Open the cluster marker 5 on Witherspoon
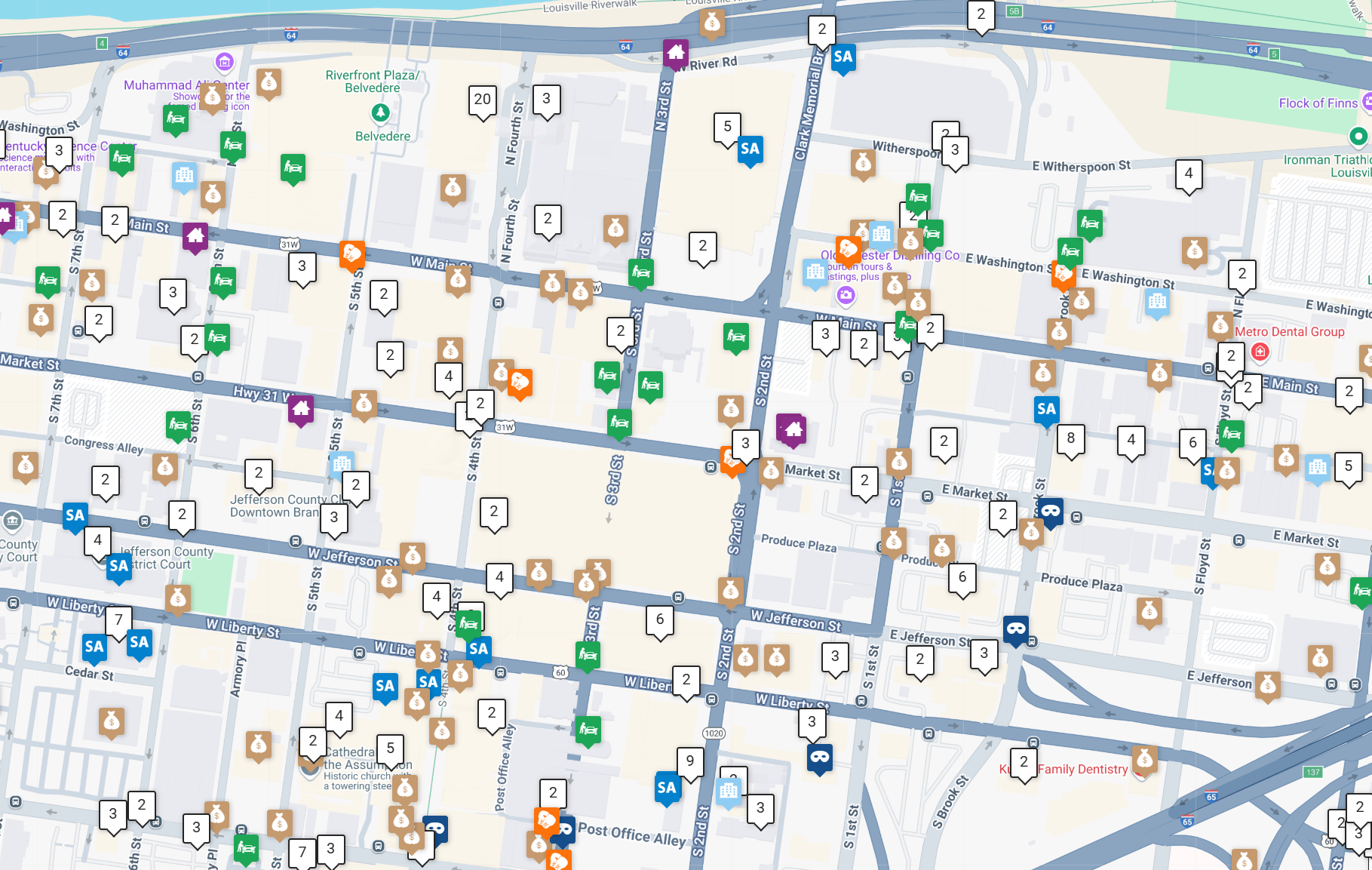The height and width of the screenshot is (870, 1372). 728,129
